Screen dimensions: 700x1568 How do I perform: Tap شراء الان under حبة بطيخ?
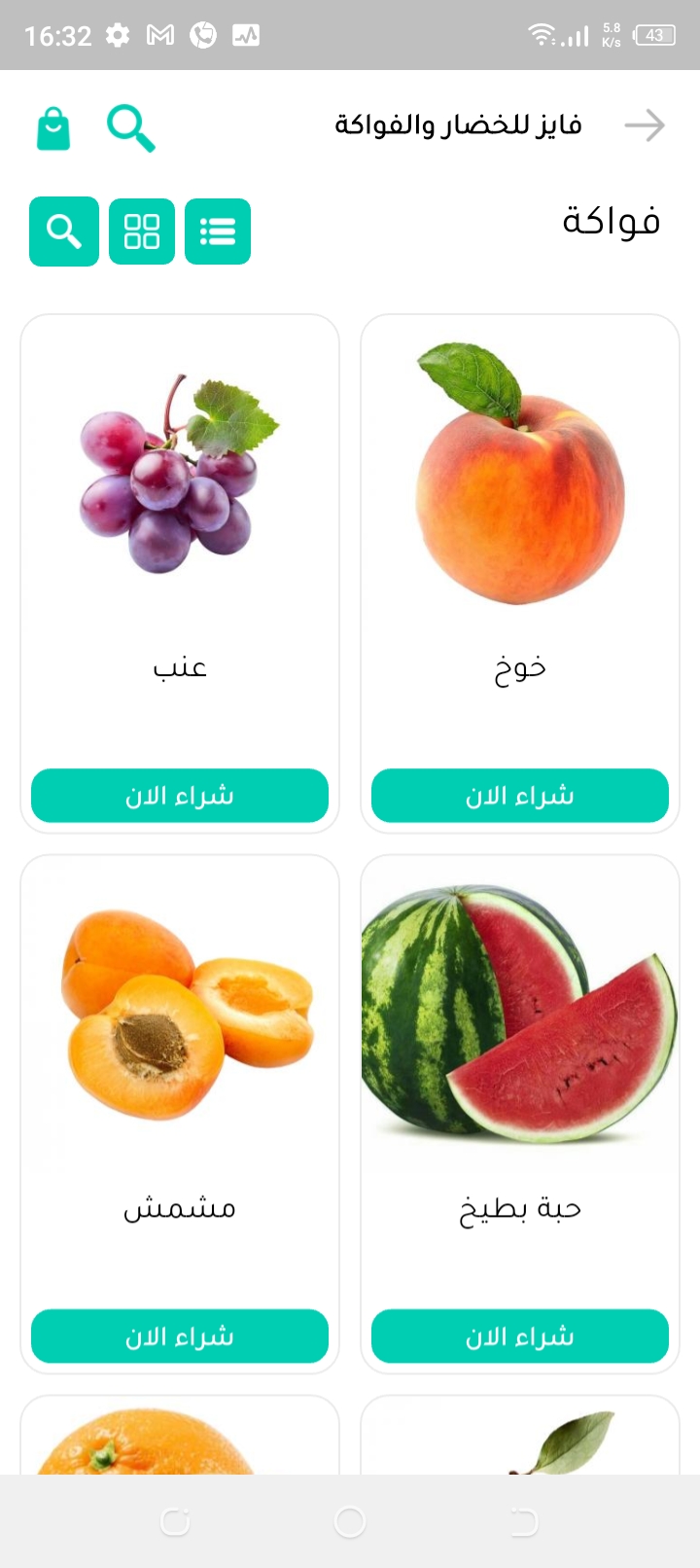[x=520, y=1336]
